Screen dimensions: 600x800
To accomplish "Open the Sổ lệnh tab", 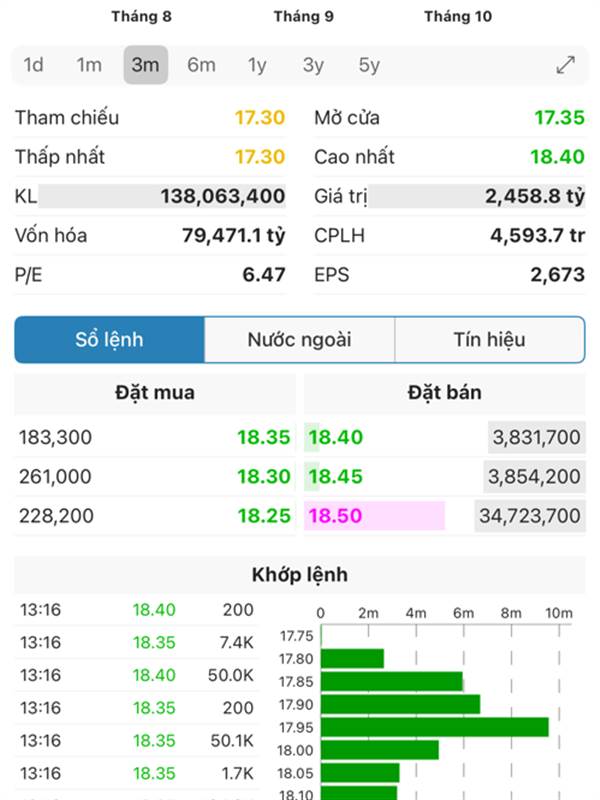I will coord(109,340).
